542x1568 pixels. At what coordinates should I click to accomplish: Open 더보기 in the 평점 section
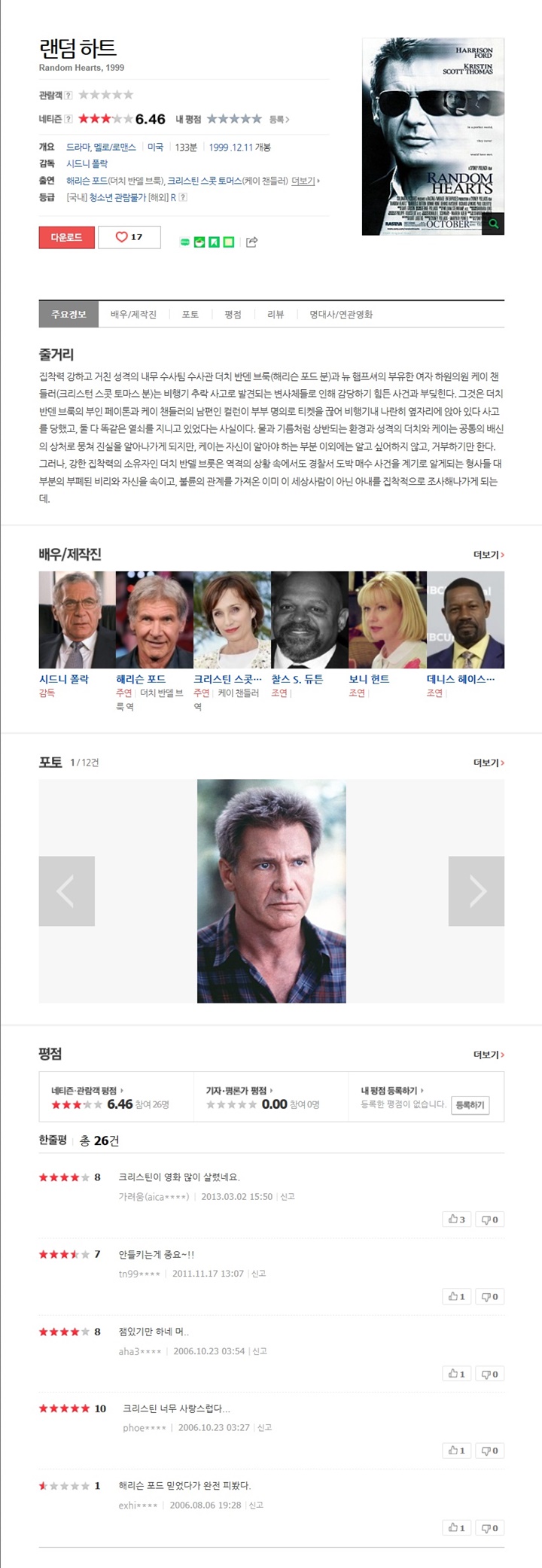pyautogui.click(x=488, y=1055)
